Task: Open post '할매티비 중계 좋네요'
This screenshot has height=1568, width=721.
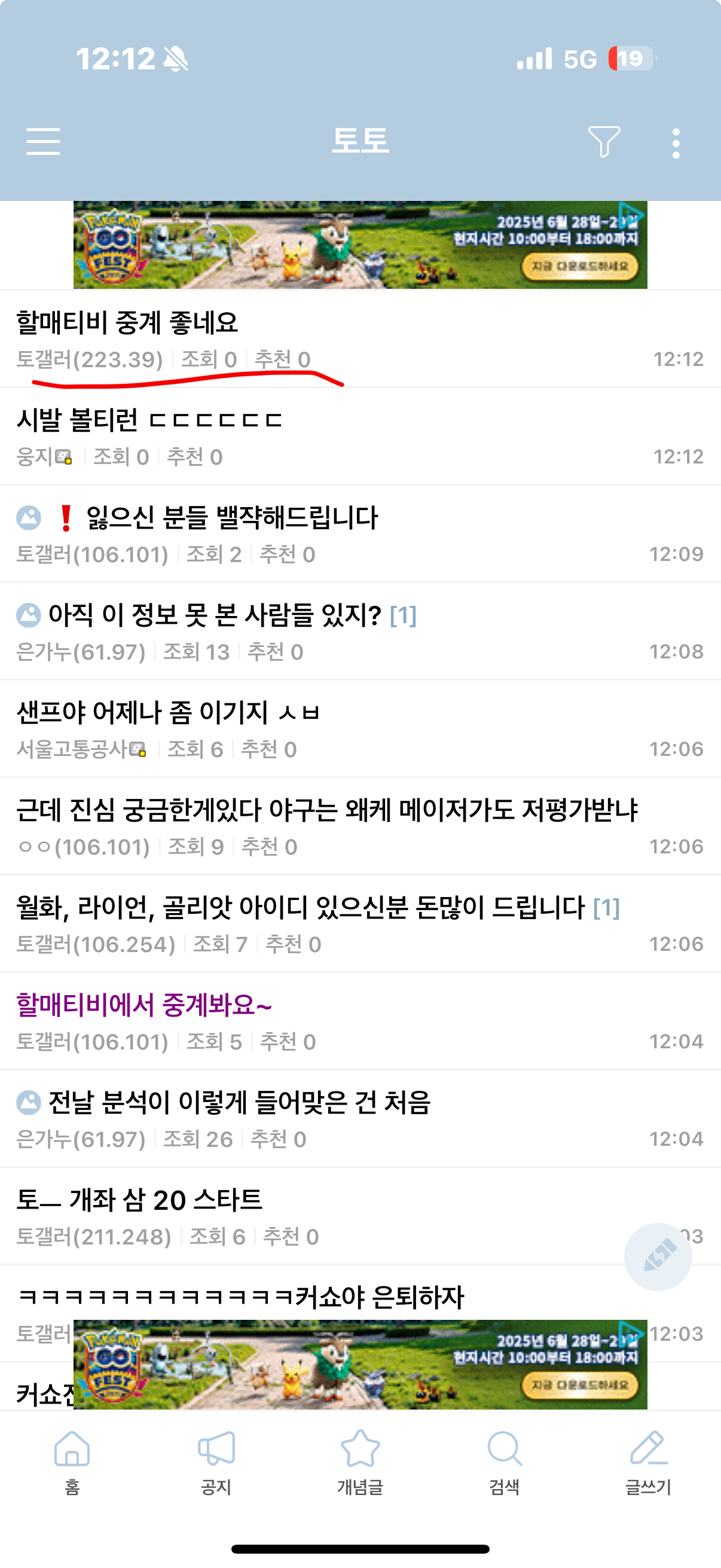Action: 127,322
